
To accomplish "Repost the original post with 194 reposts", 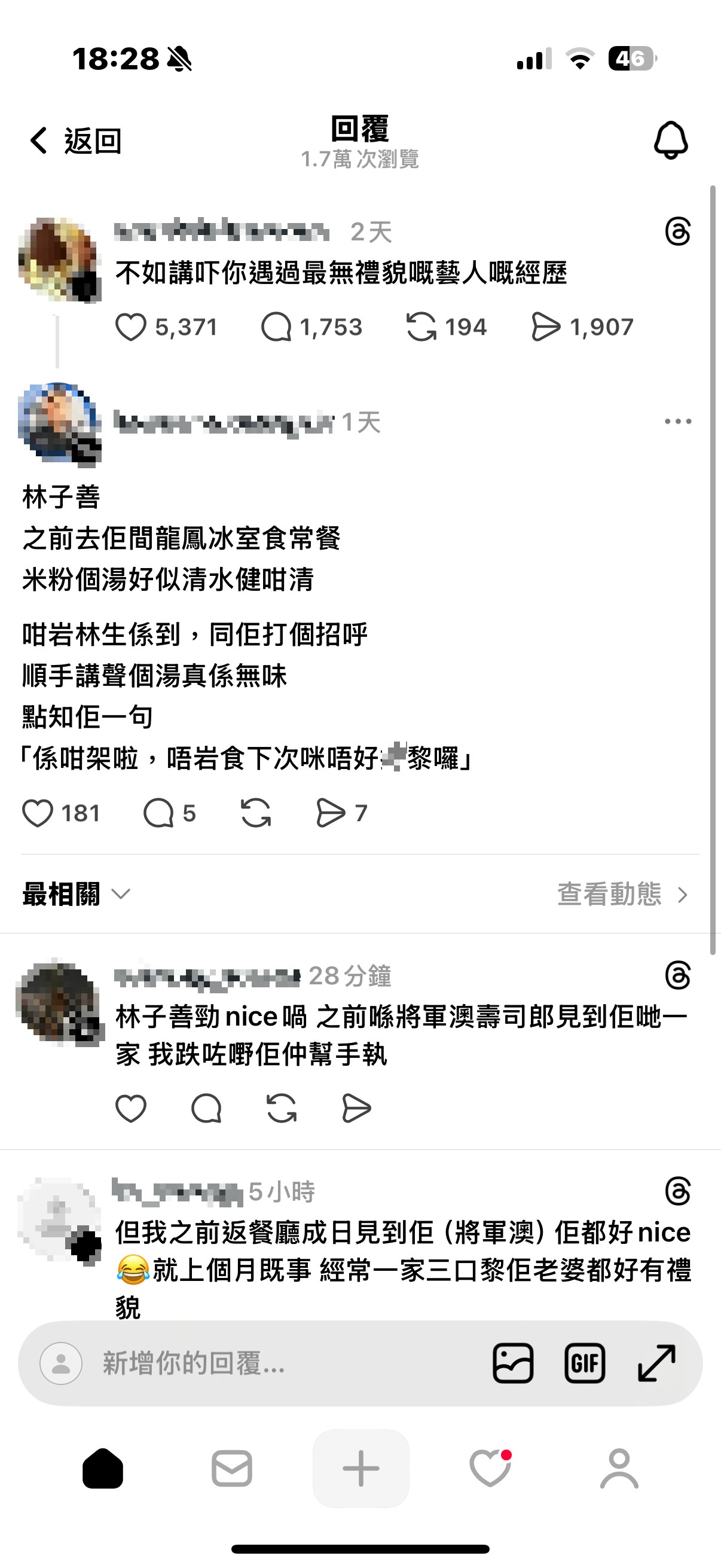I will point(421,327).
